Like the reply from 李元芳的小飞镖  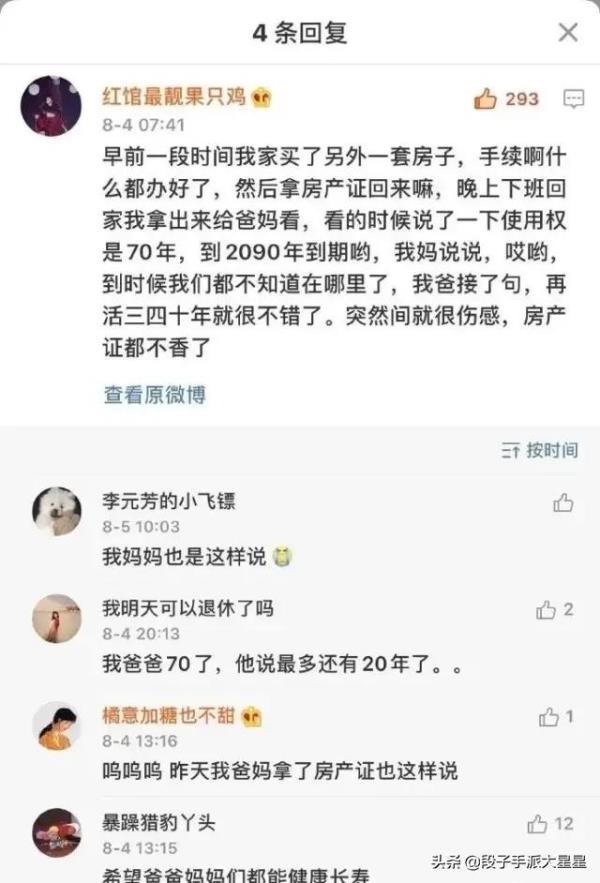point(562,502)
